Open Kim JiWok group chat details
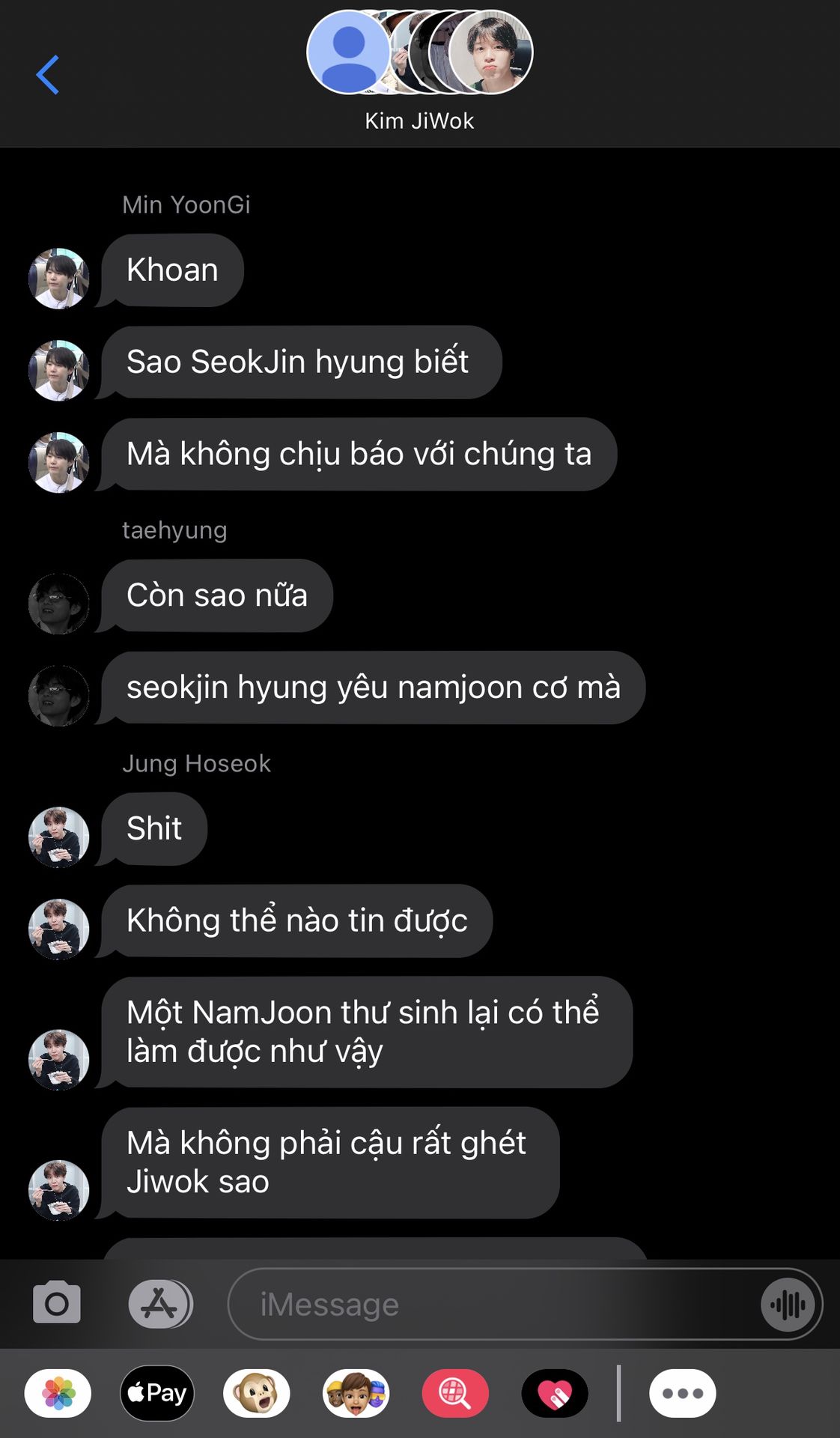The height and width of the screenshot is (1438, 840). coord(419,70)
